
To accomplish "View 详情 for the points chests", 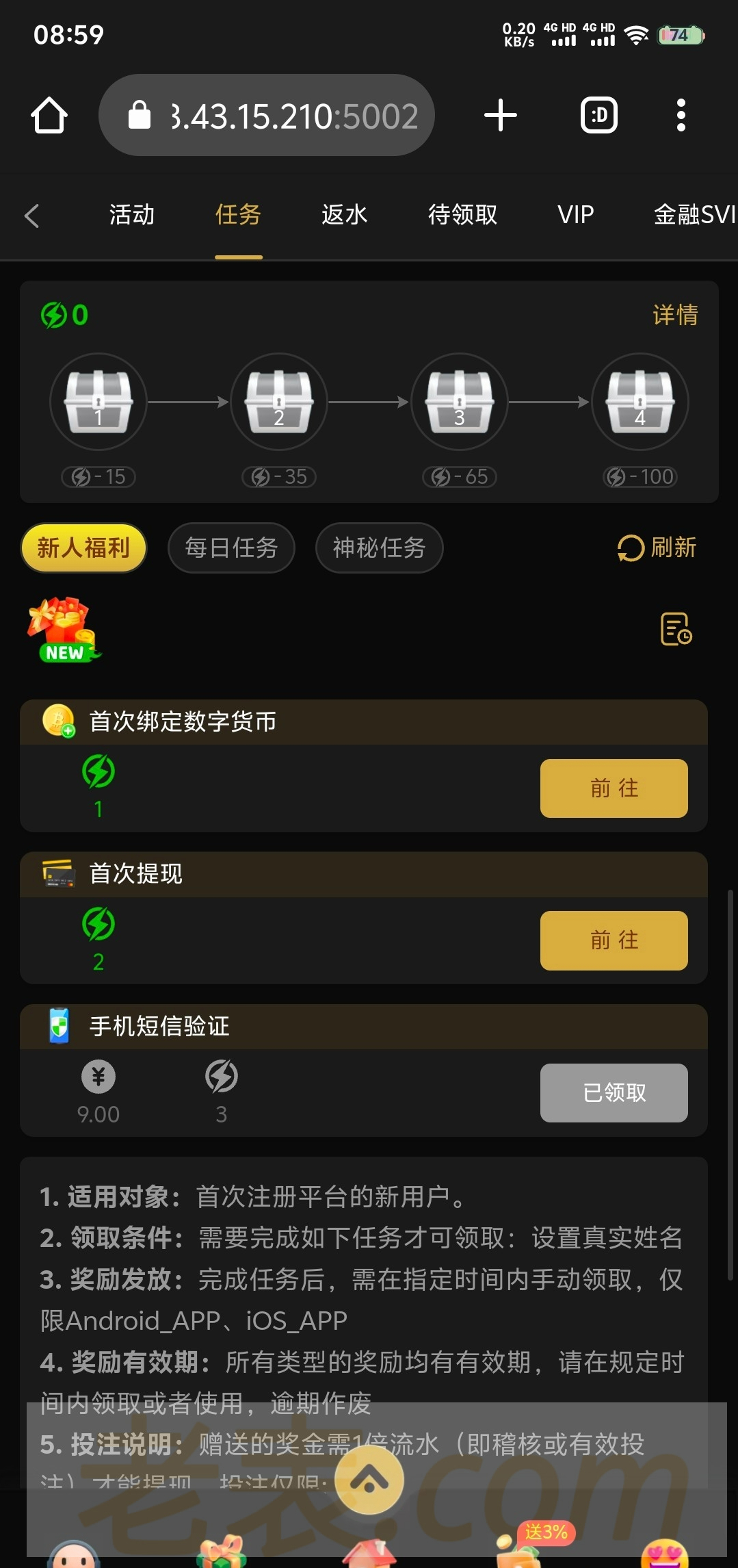I will tap(674, 315).
